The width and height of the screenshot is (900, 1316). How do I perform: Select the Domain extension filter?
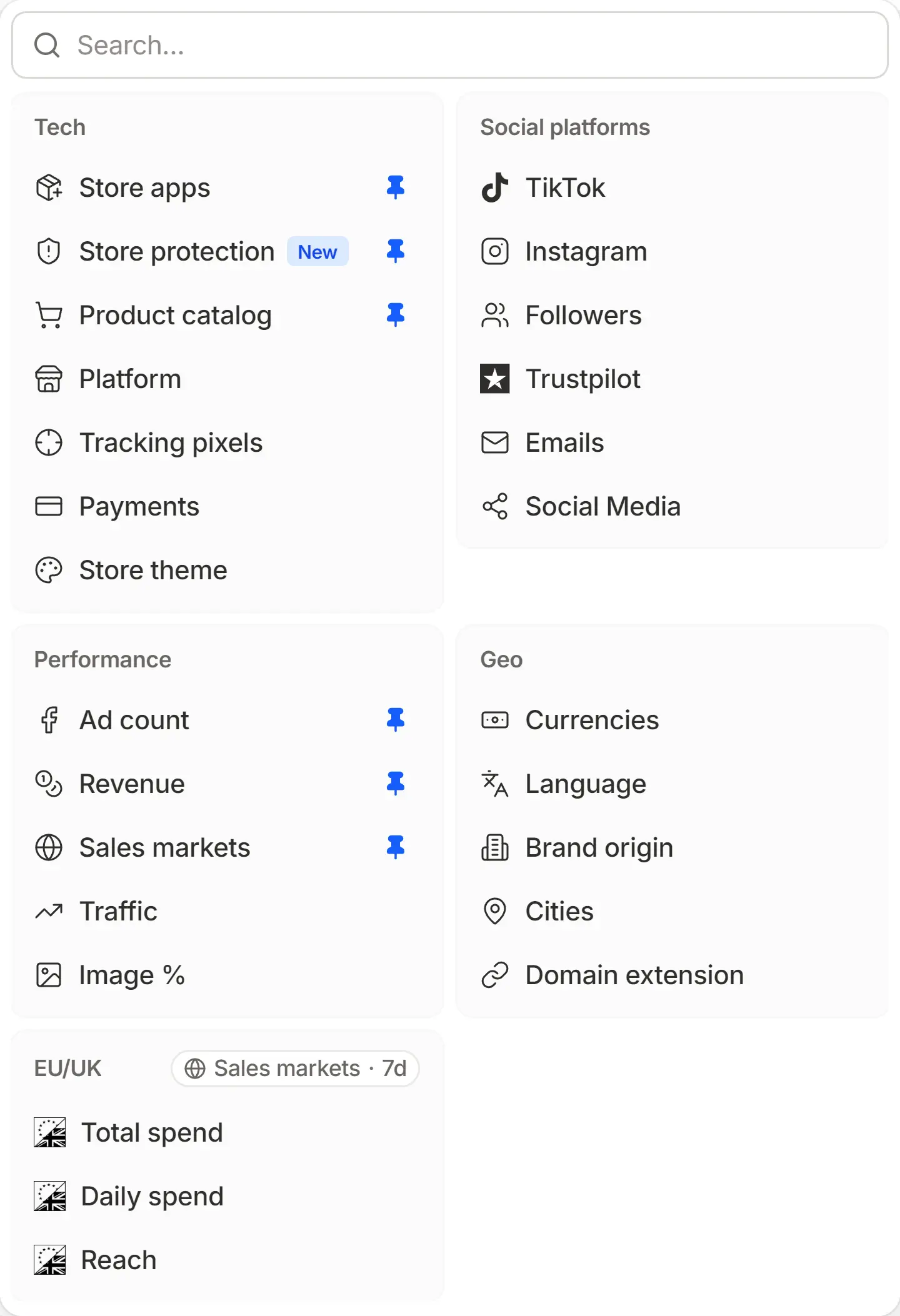point(672,975)
